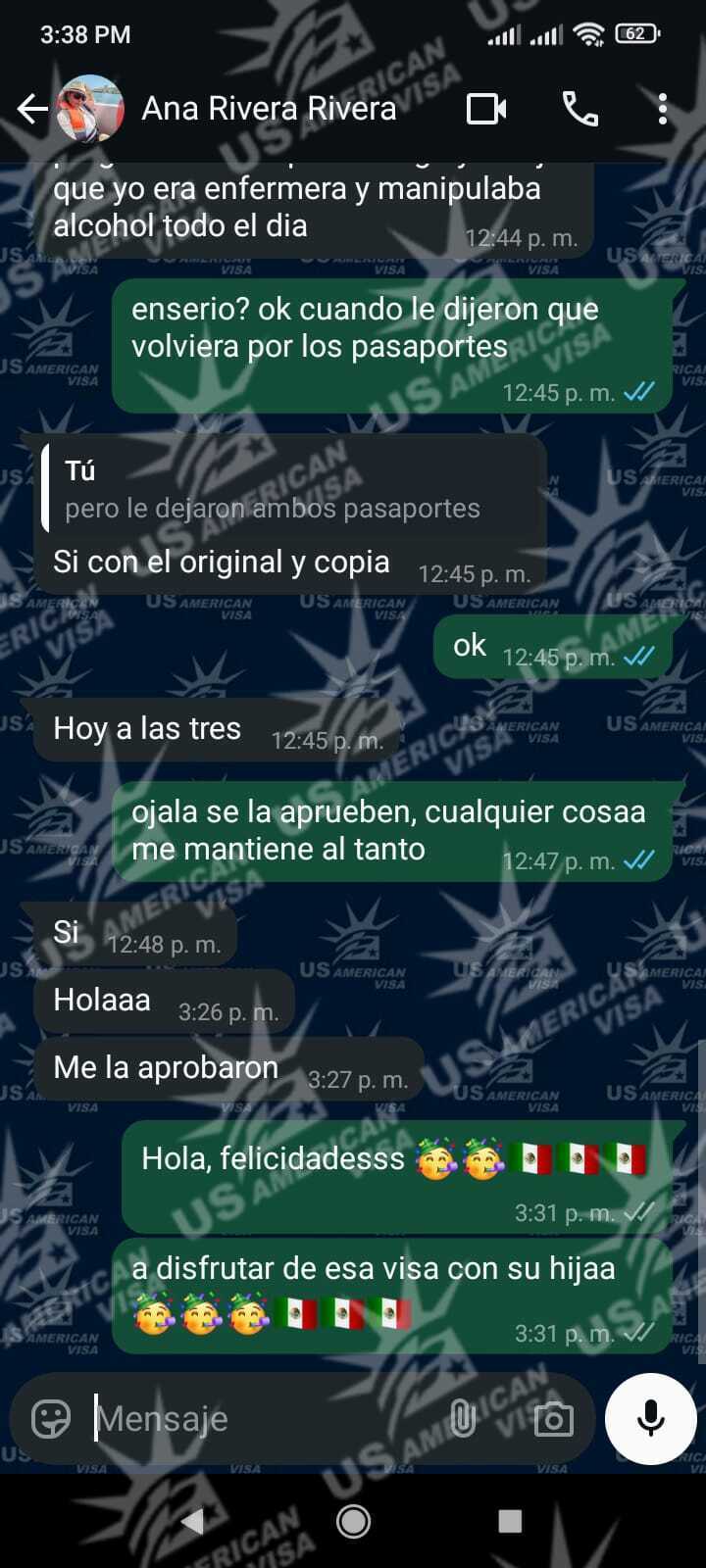The image size is (706, 1568).
Task: Tap the microphone to record a voice message
Action: (x=651, y=1418)
